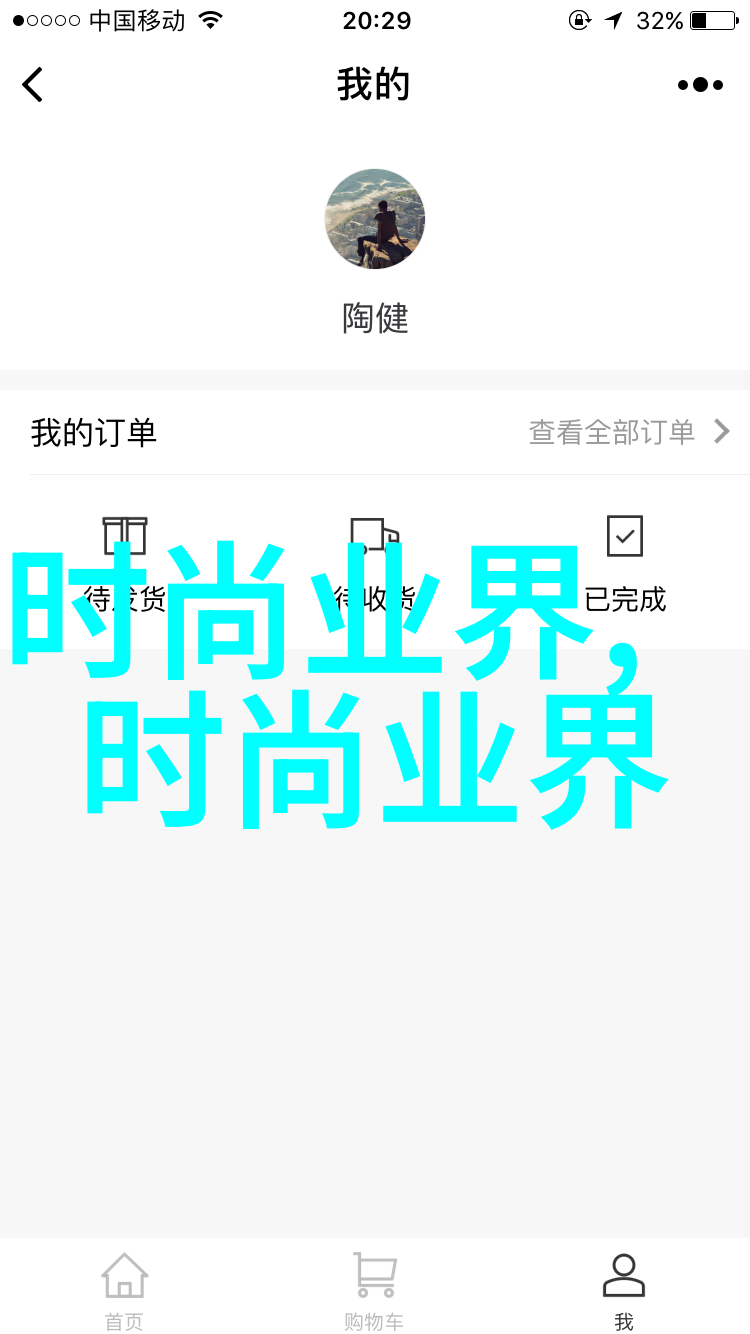Open the 待收货 orders
The height and width of the screenshot is (1334, 750).
pos(375,562)
